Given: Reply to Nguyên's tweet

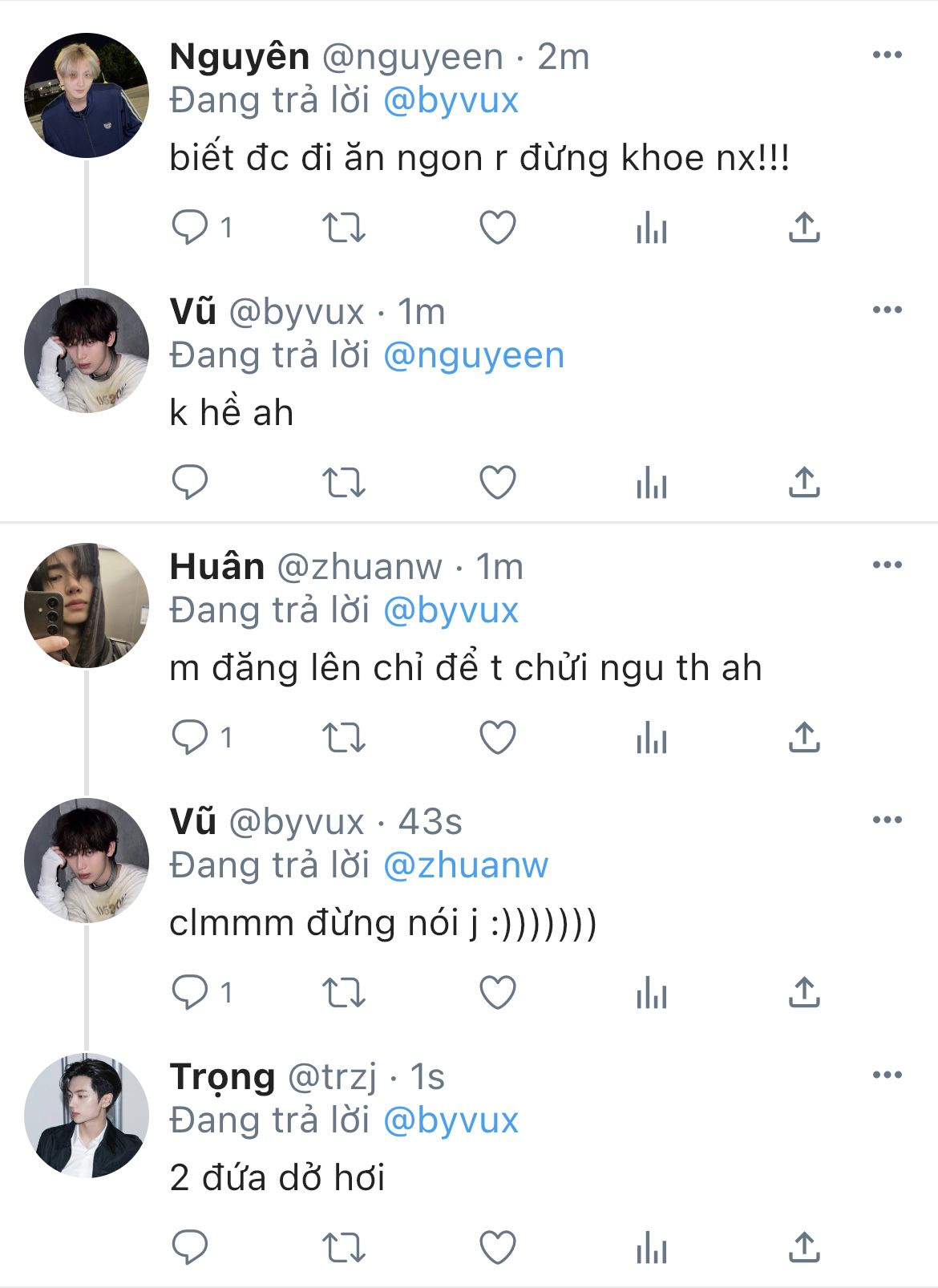Looking at the screenshot, I should 191,228.
